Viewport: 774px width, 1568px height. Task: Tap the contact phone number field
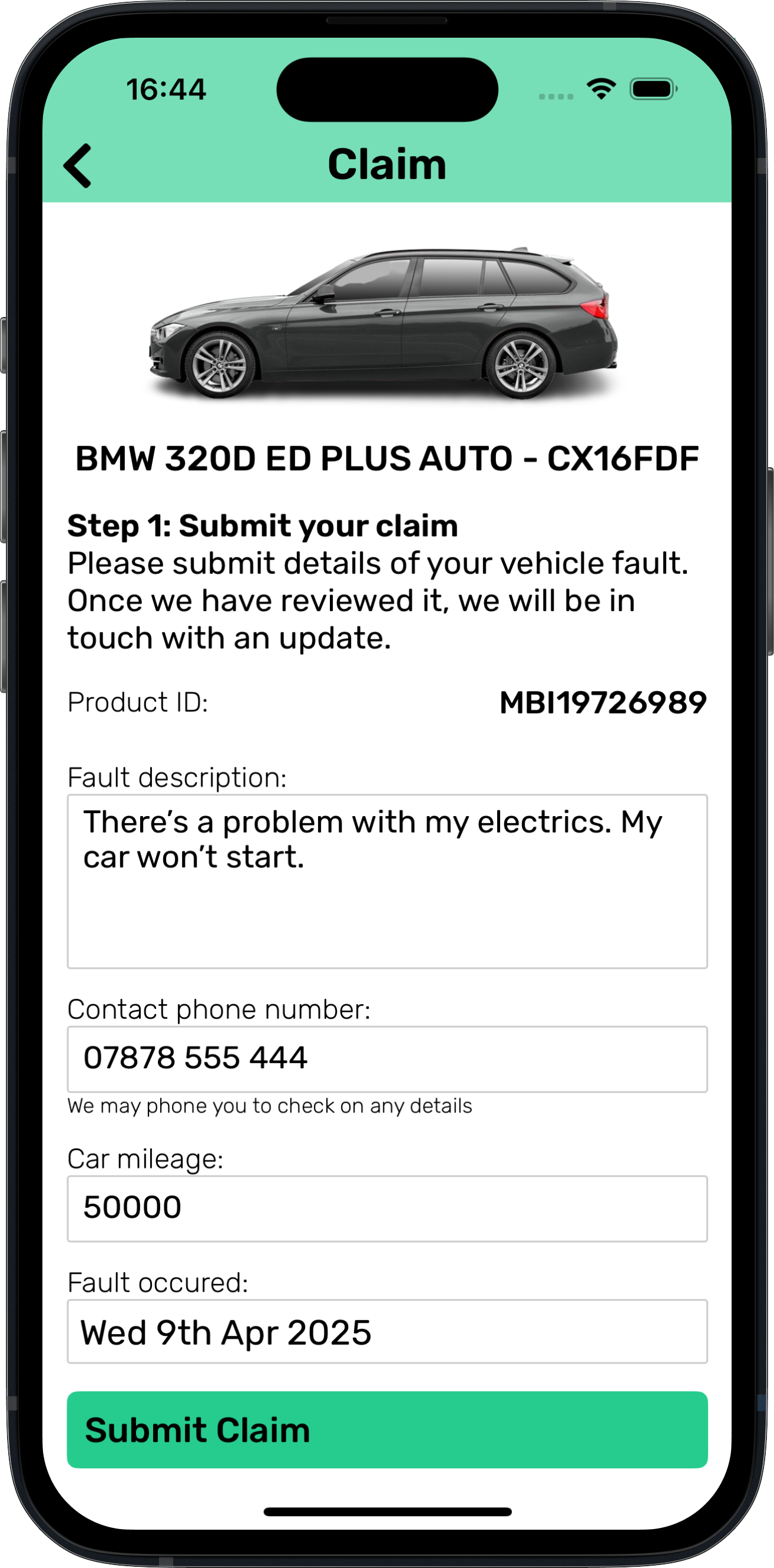coord(387,1058)
